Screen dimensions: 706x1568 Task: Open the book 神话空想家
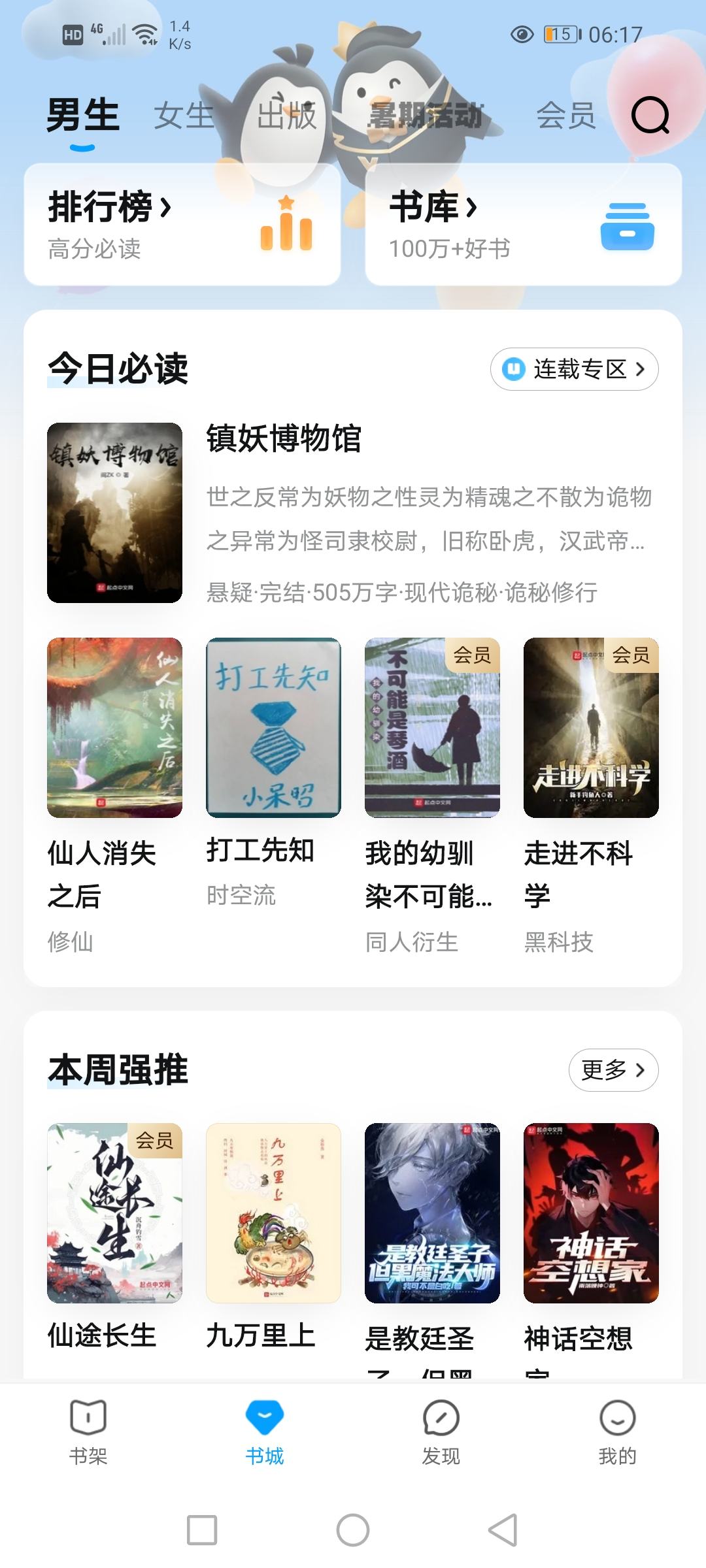click(591, 1213)
